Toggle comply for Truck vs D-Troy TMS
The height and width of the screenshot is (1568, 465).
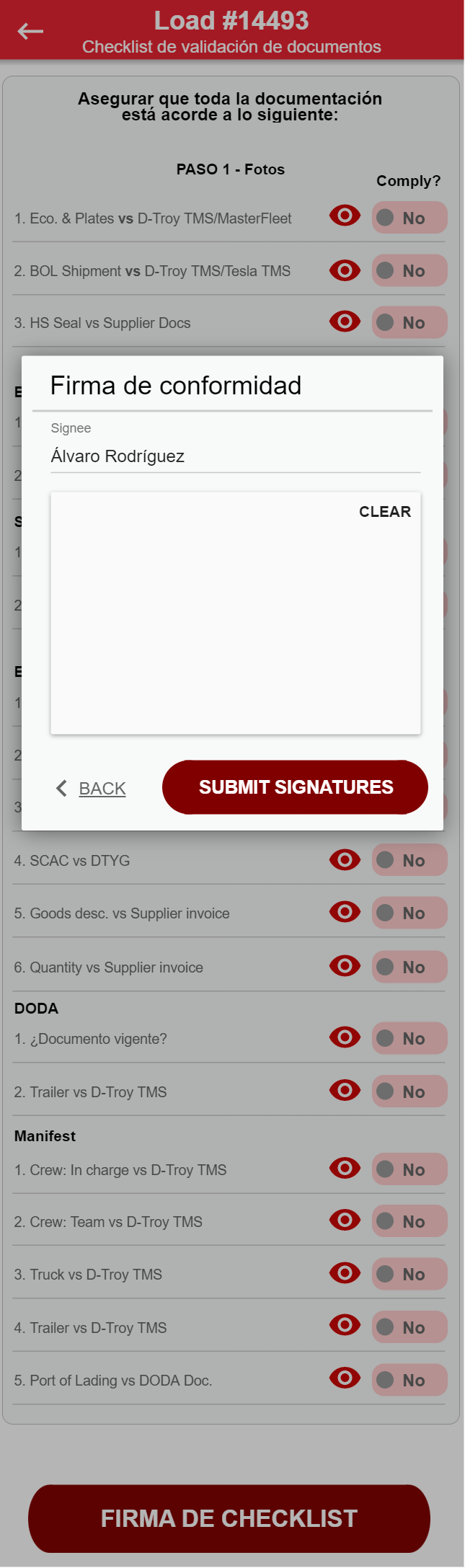(409, 1274)
